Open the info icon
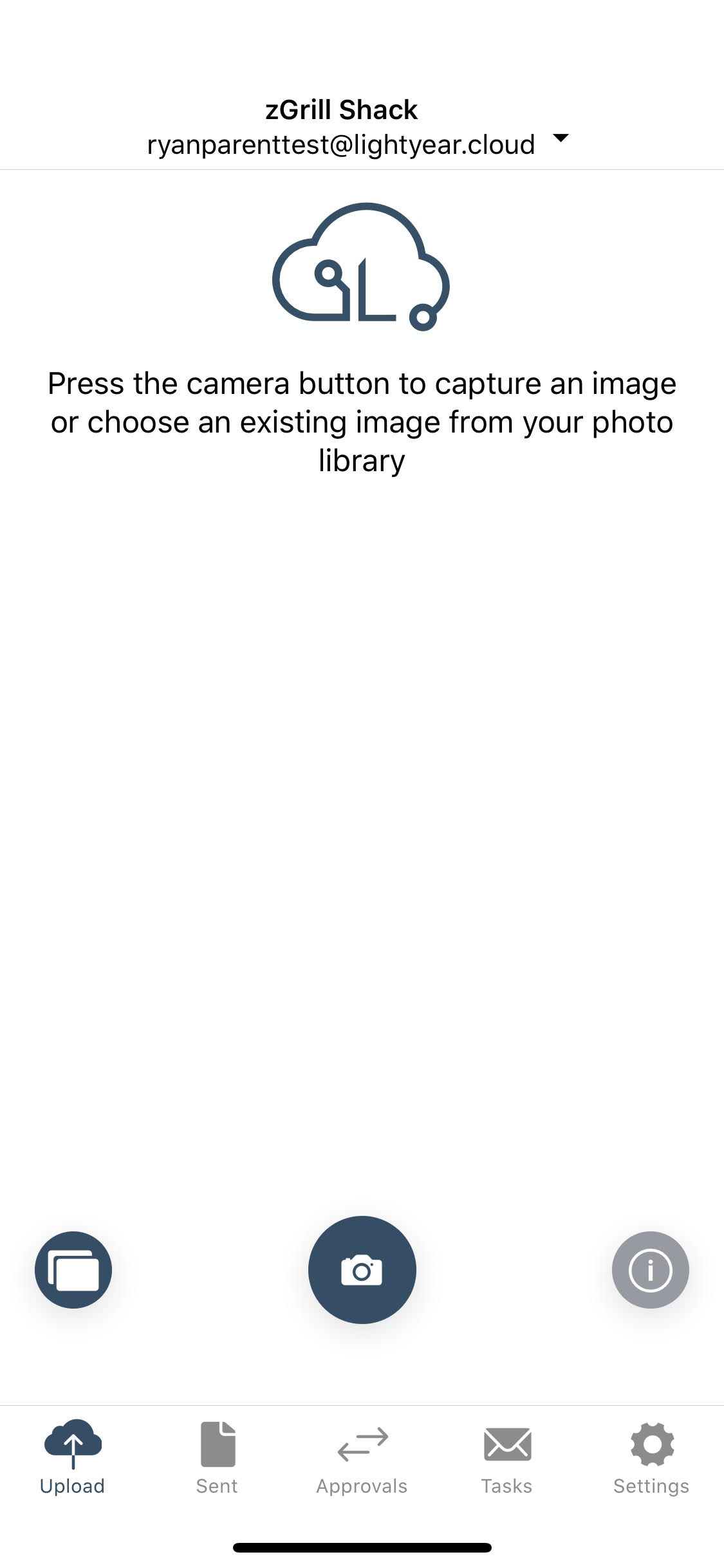 650,1269
